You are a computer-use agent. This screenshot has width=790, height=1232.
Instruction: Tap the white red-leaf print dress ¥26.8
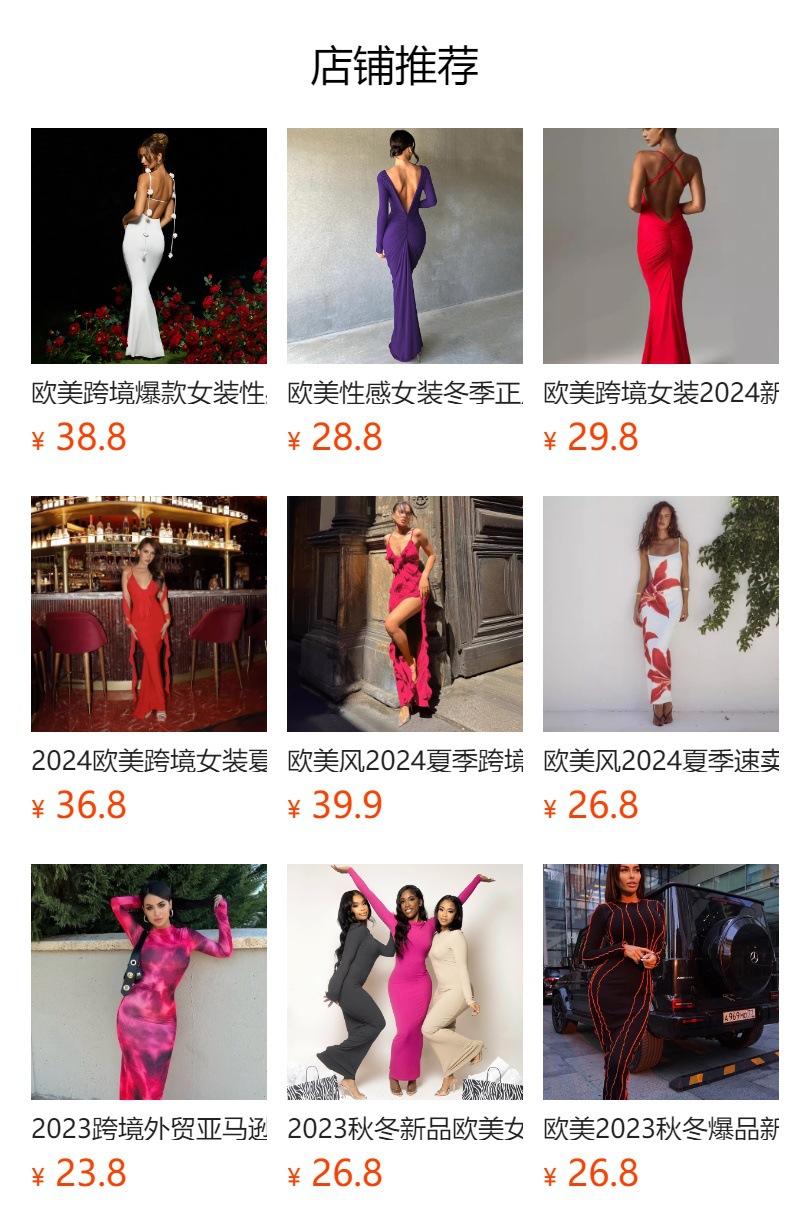click(x=661, y=614)
